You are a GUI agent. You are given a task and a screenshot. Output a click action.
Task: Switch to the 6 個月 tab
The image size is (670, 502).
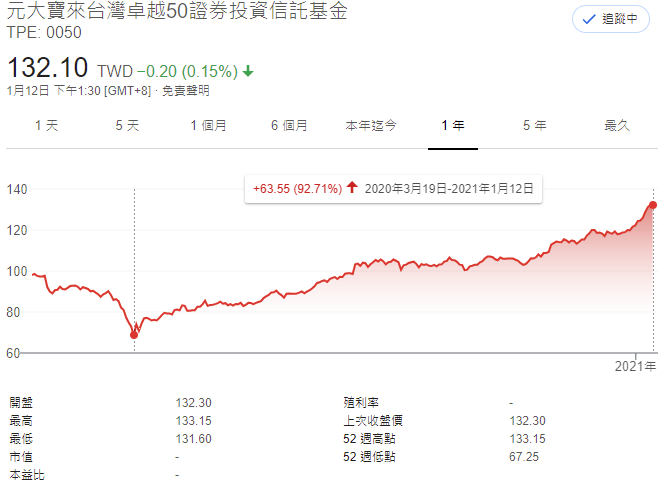(x=288, y=126)
